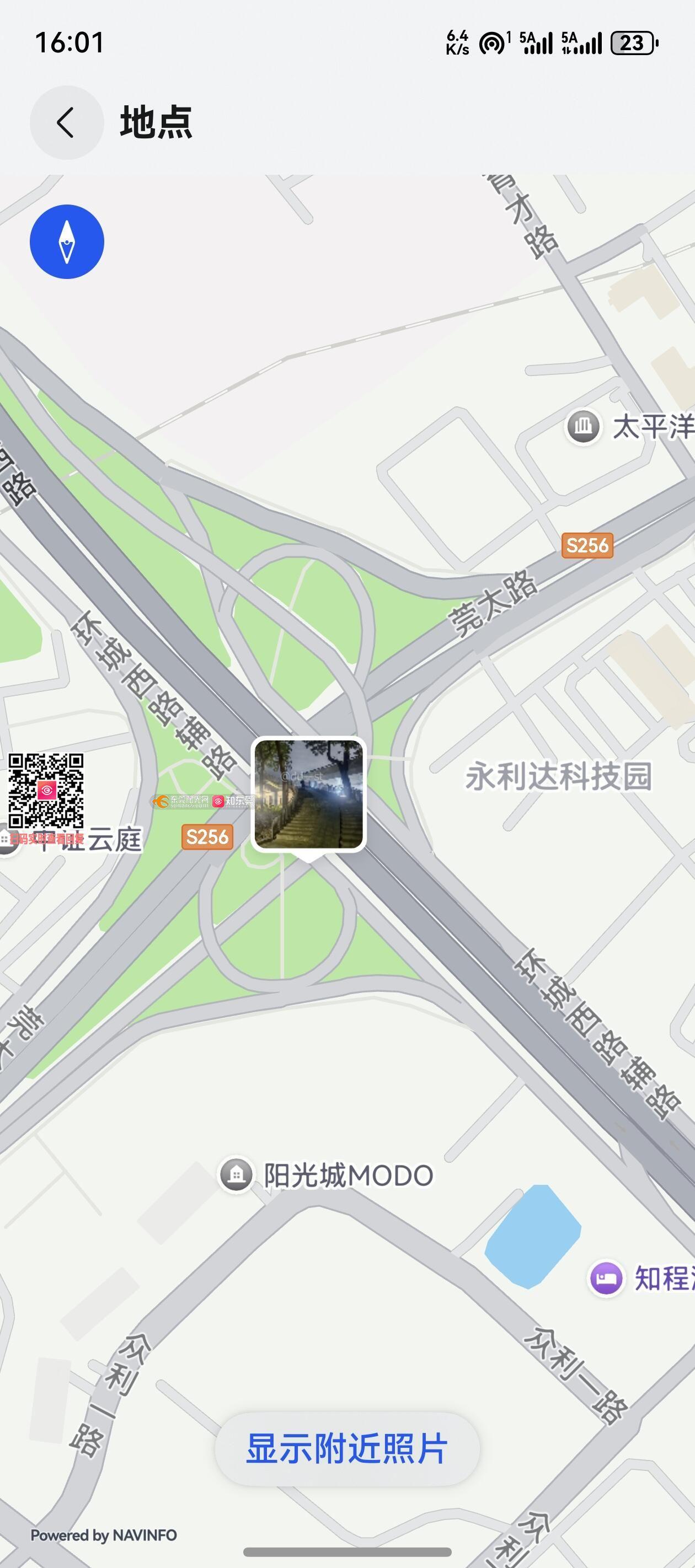Go back from the 地点 screen
This screenshot has width=695, height=1568.
pyautogui.click(x=66, y=122)
